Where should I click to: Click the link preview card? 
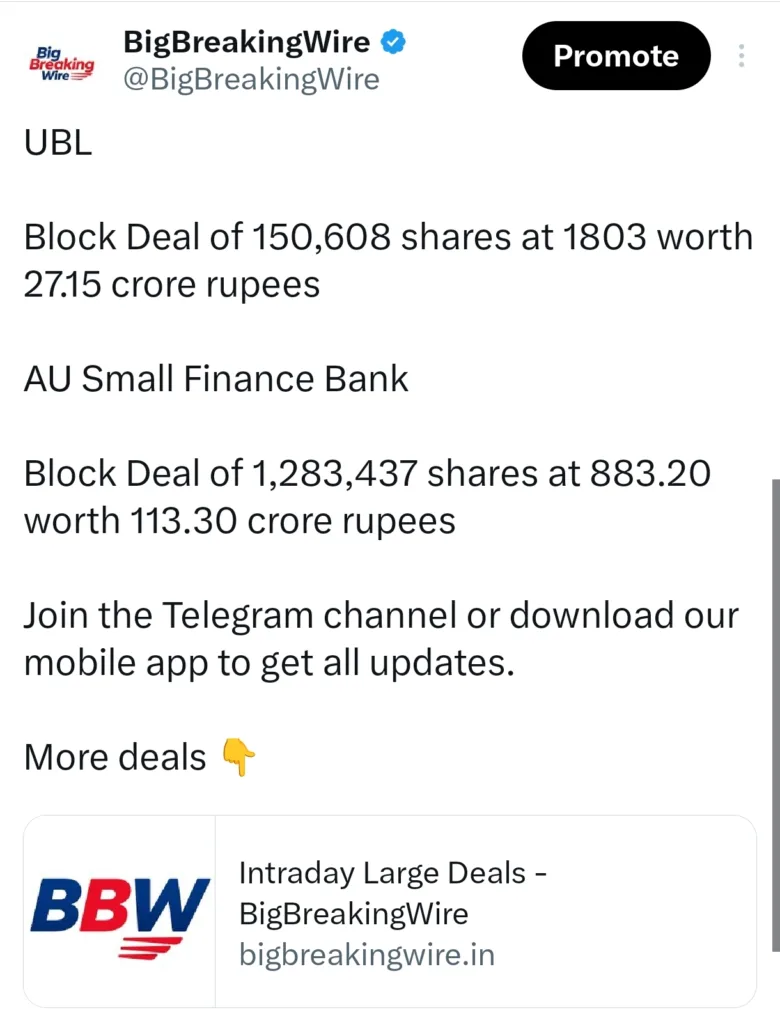pyautogui.click(x=390, y=910)
